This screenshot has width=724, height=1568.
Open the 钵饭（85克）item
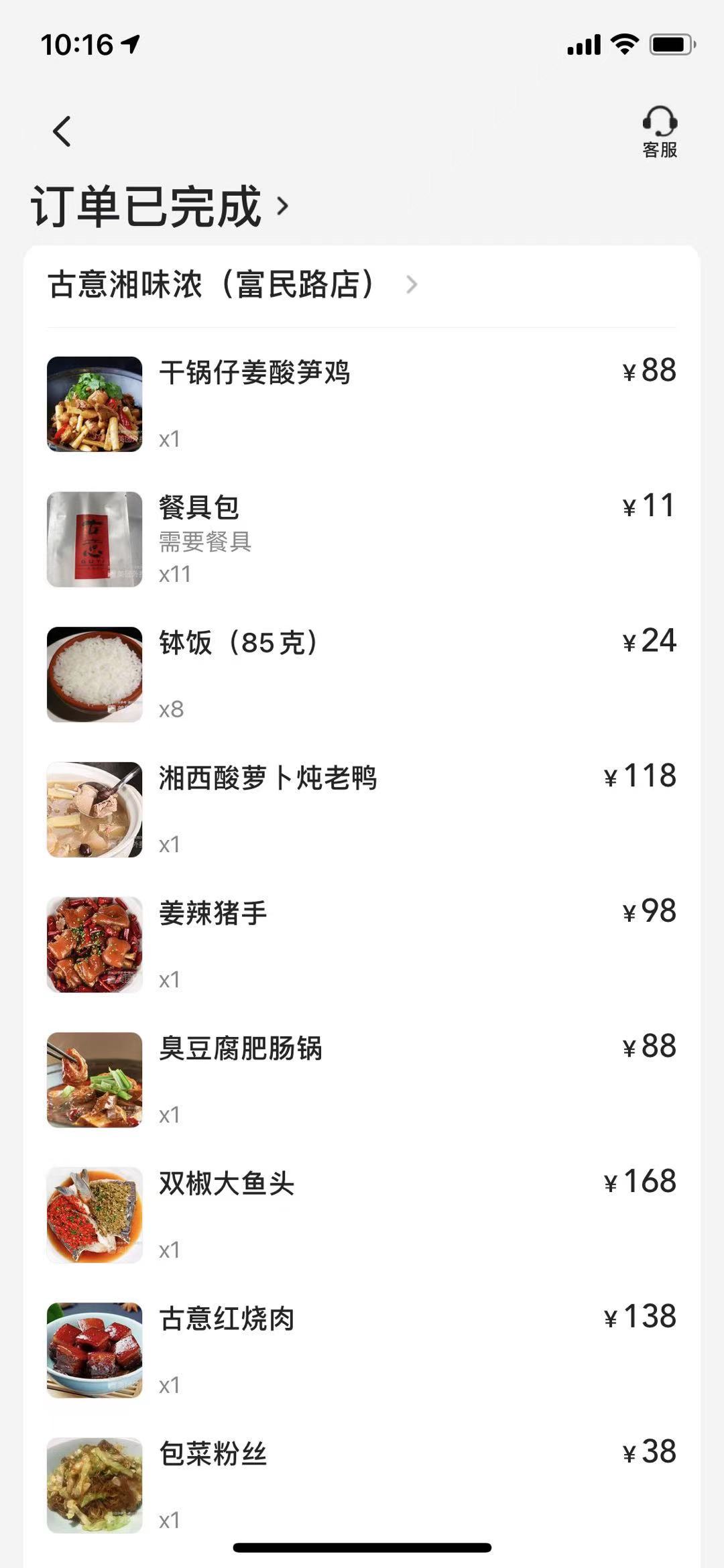pyautogui.click(x=238, y=644)
